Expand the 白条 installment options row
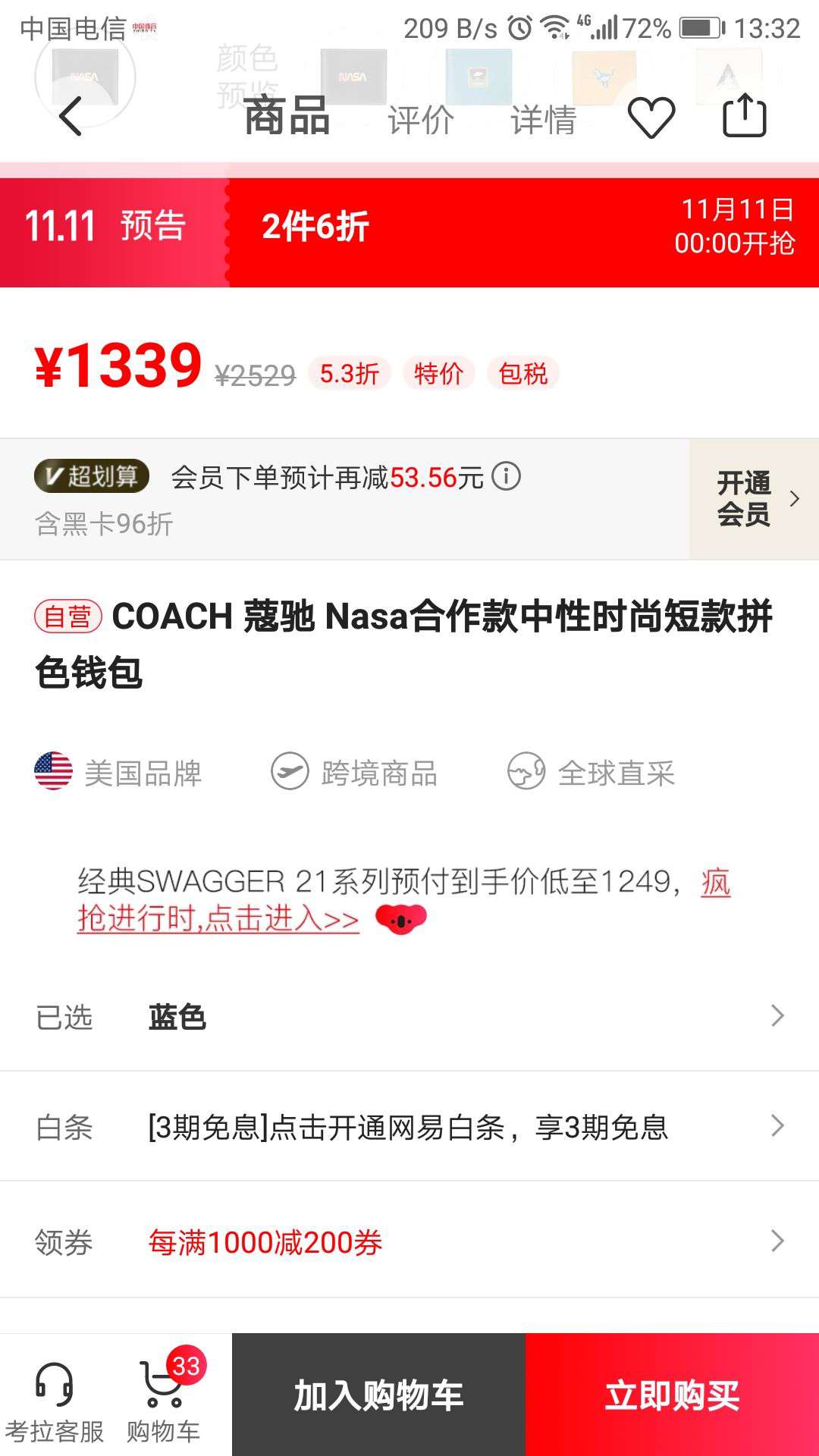819x1456 pixels. pyautogui.click(x=409, y=1129)
